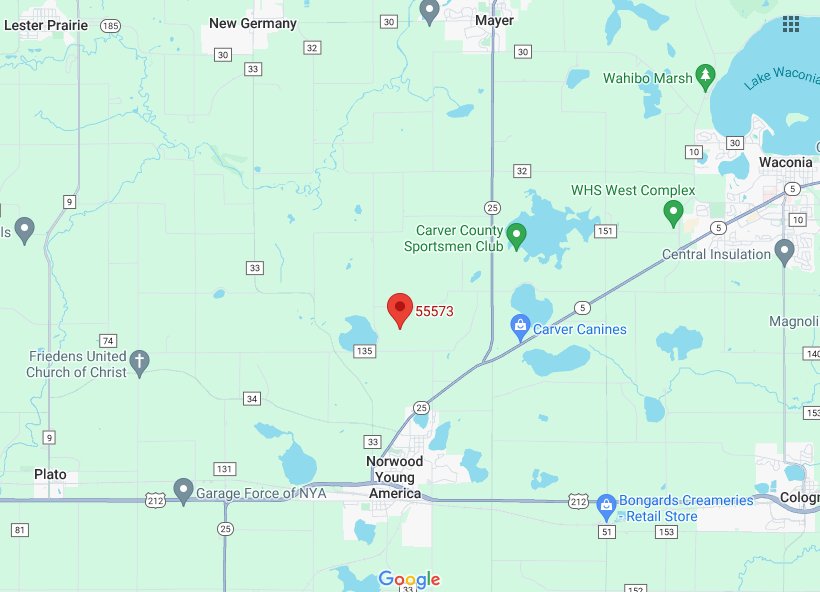Select the Carver Canines shop marker

coord(520,326)
